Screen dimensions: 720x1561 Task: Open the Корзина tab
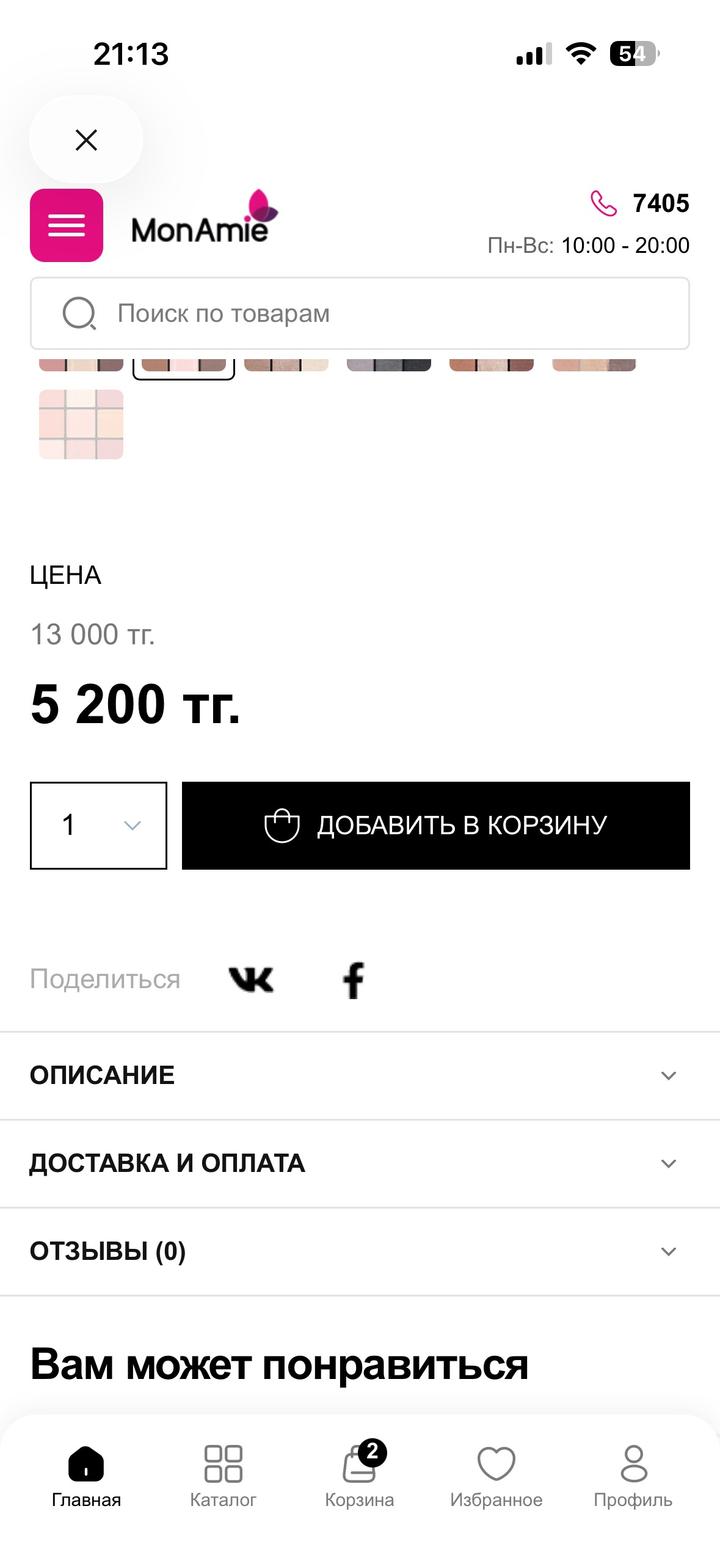click(x=359, y=1476)
